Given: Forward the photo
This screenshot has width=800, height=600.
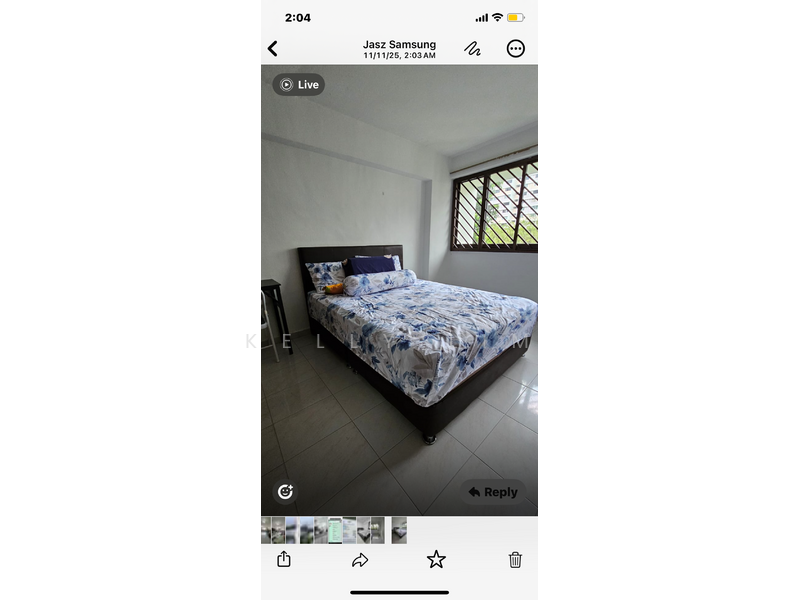Looking at the screenshot, I should pyautogui.click(x=360, y=560).
